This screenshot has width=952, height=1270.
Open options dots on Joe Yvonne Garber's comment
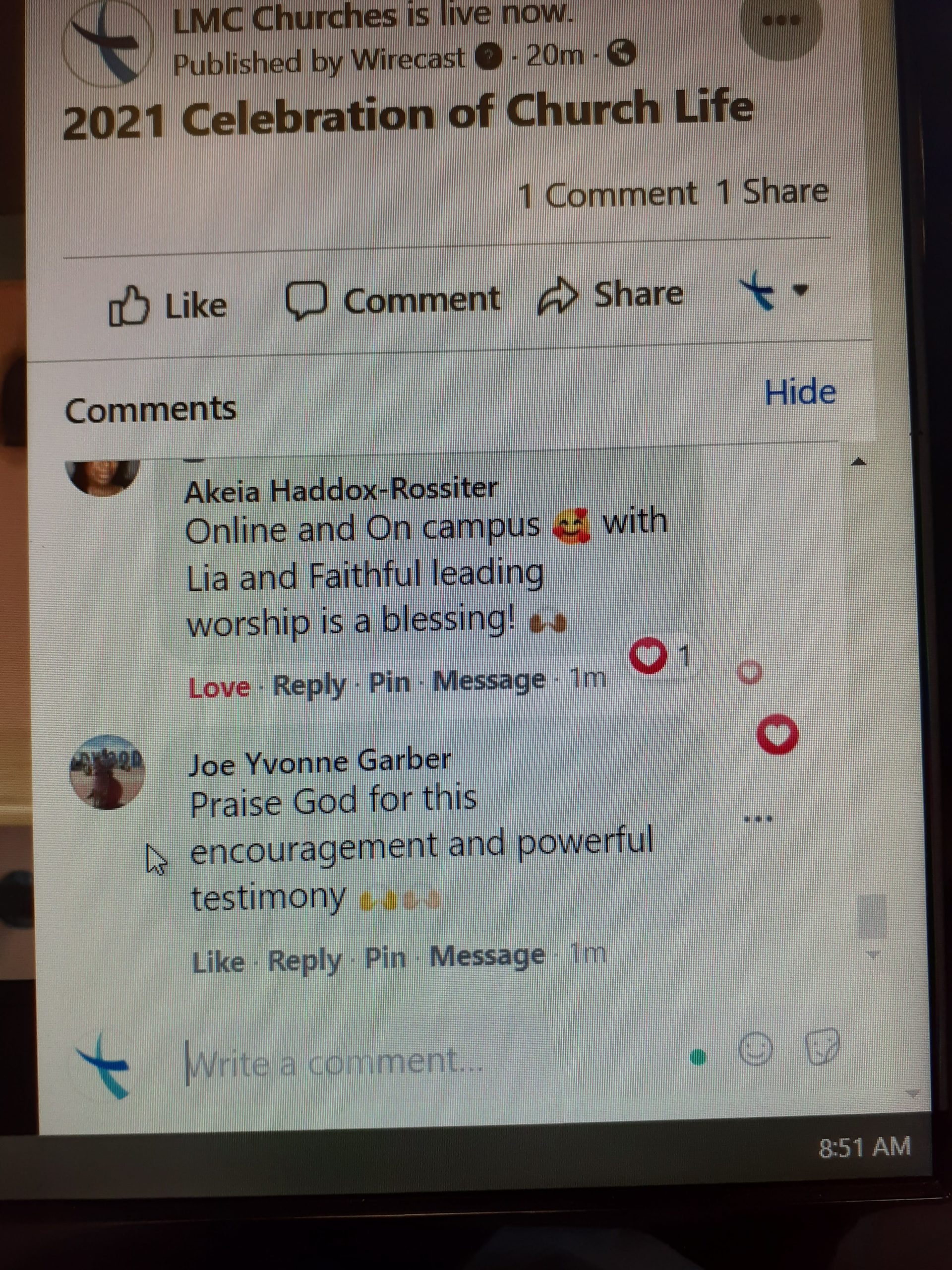pos(758,819)
